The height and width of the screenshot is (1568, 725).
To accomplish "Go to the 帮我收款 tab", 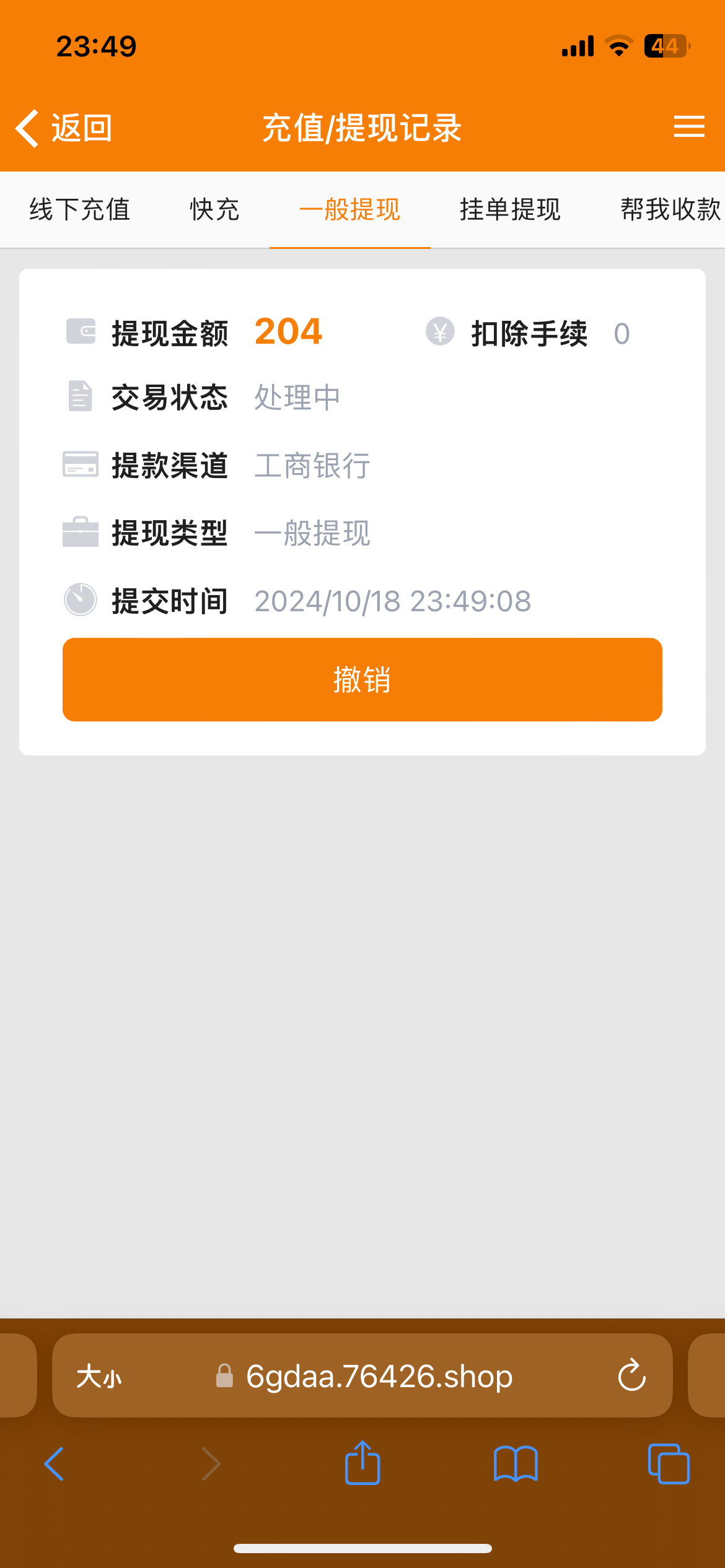I will (x=670, y=209).
